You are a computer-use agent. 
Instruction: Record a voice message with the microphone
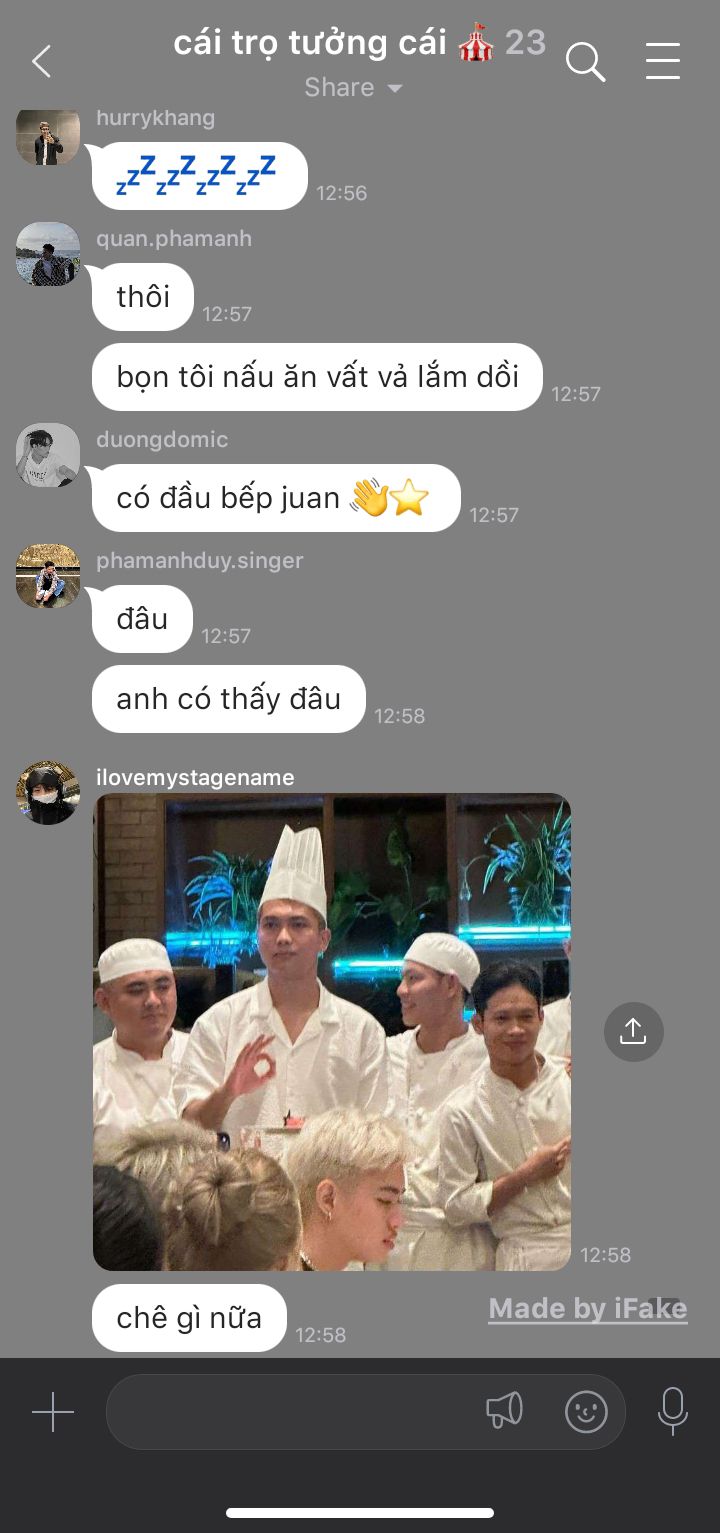pyautogui.click(x=672, y=1411)
